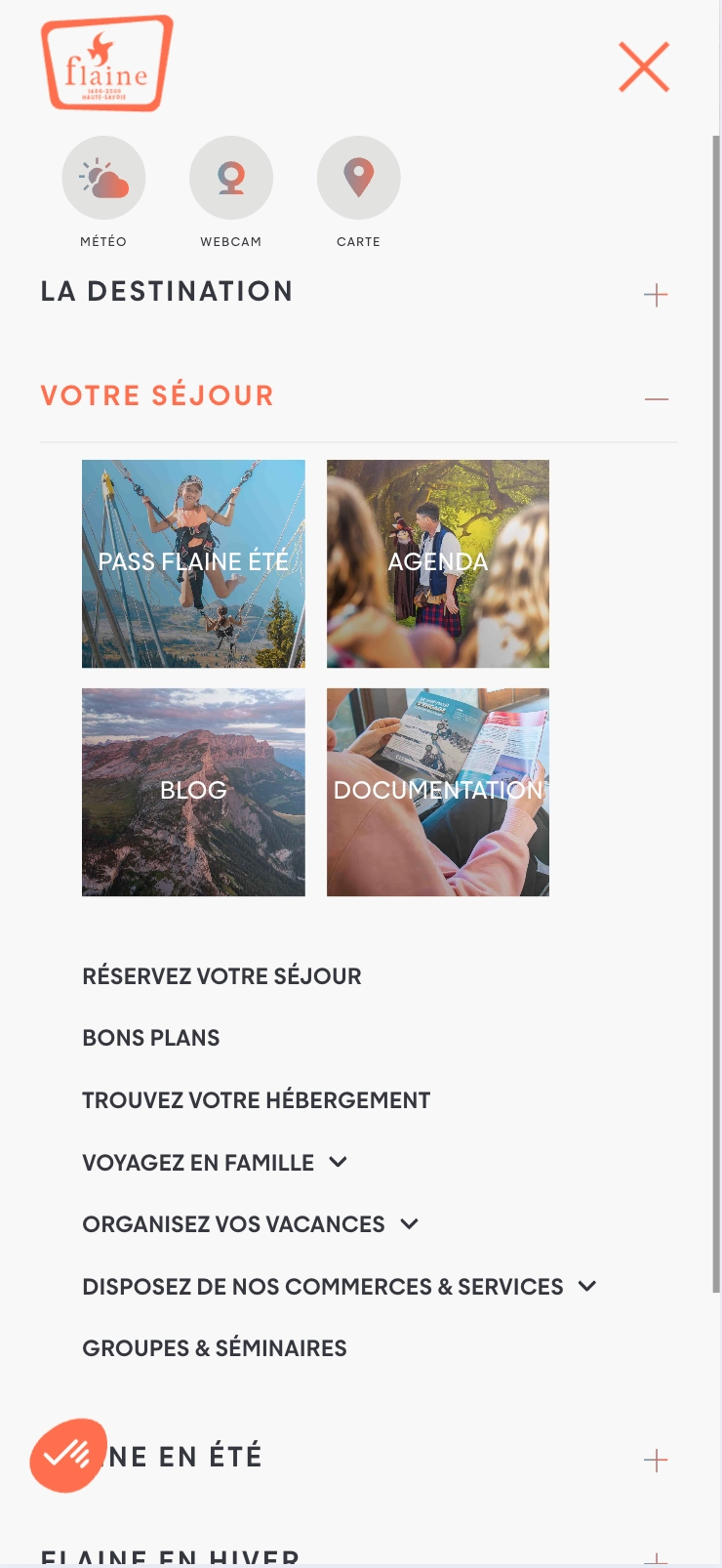
Task: Go to Réservez votre séjour
Action: click(x=221, y=976)
